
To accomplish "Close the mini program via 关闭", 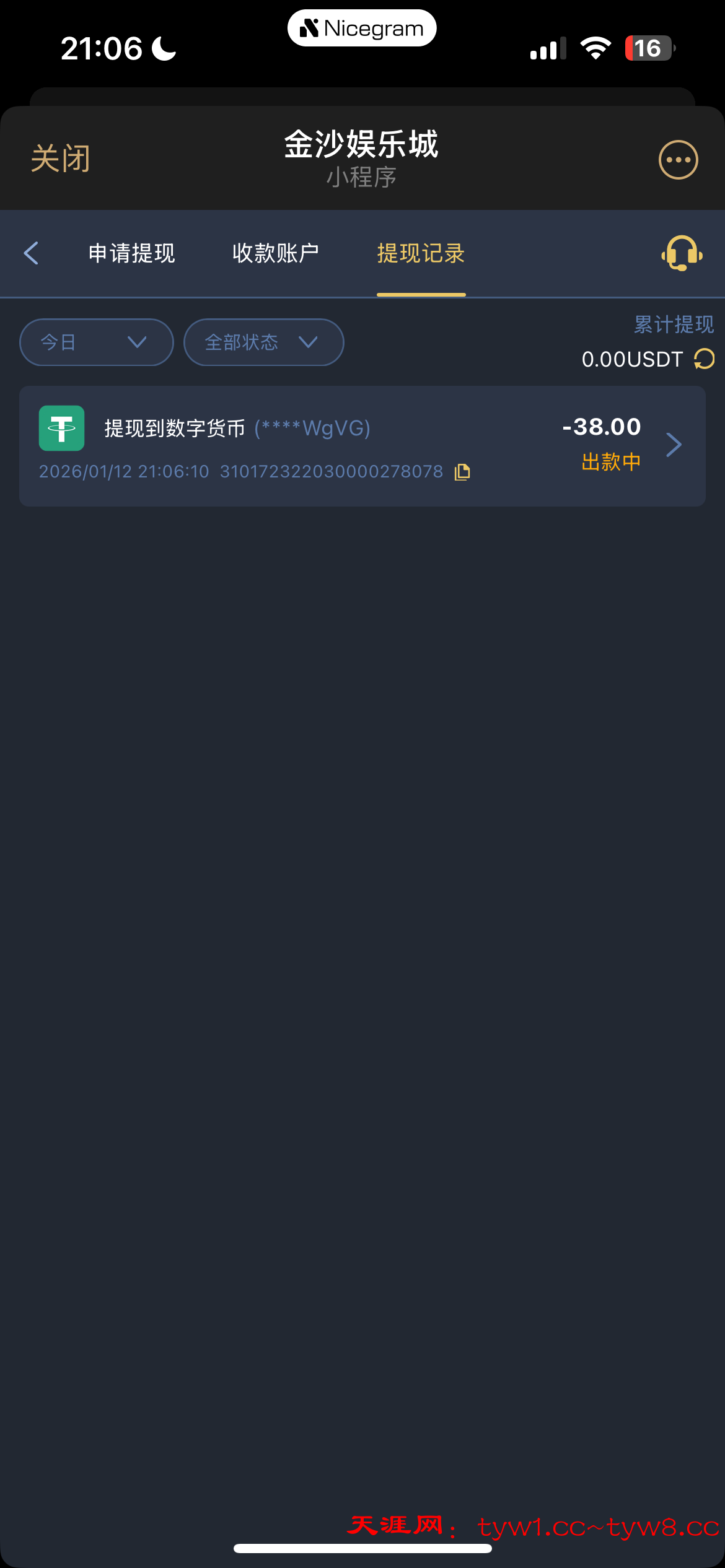I will point(61,159).
